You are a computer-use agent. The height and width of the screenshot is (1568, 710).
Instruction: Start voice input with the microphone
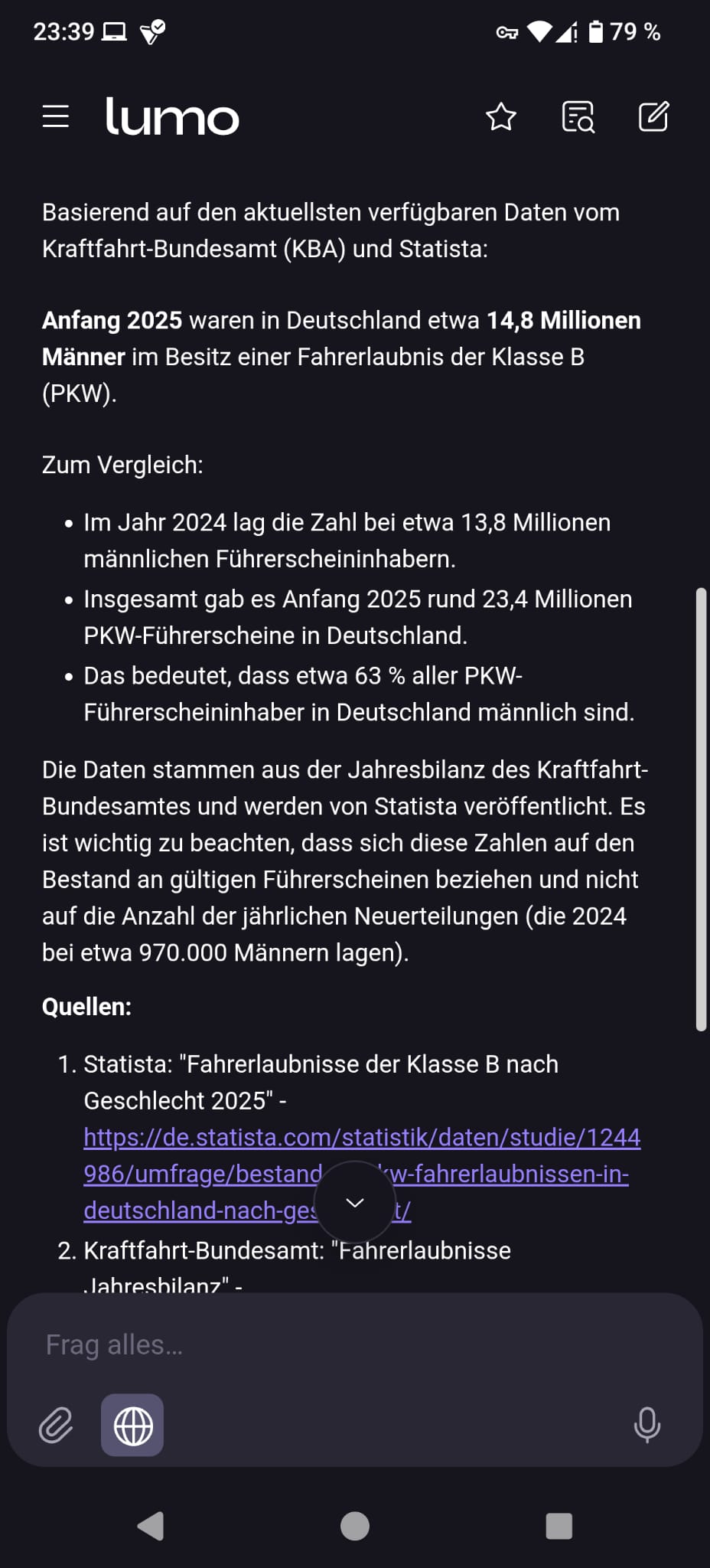click(646, 1425)
